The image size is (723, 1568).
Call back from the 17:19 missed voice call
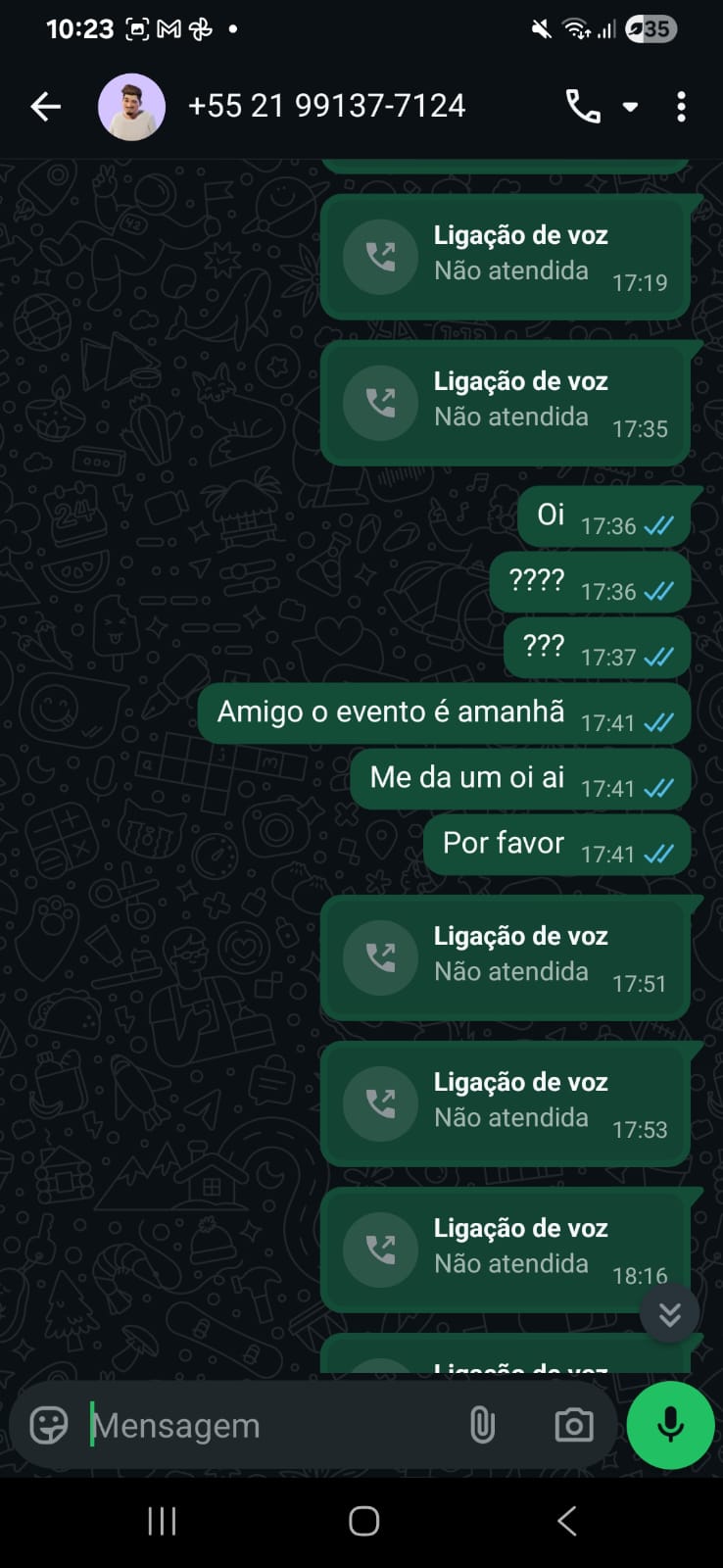pos(505,256)
